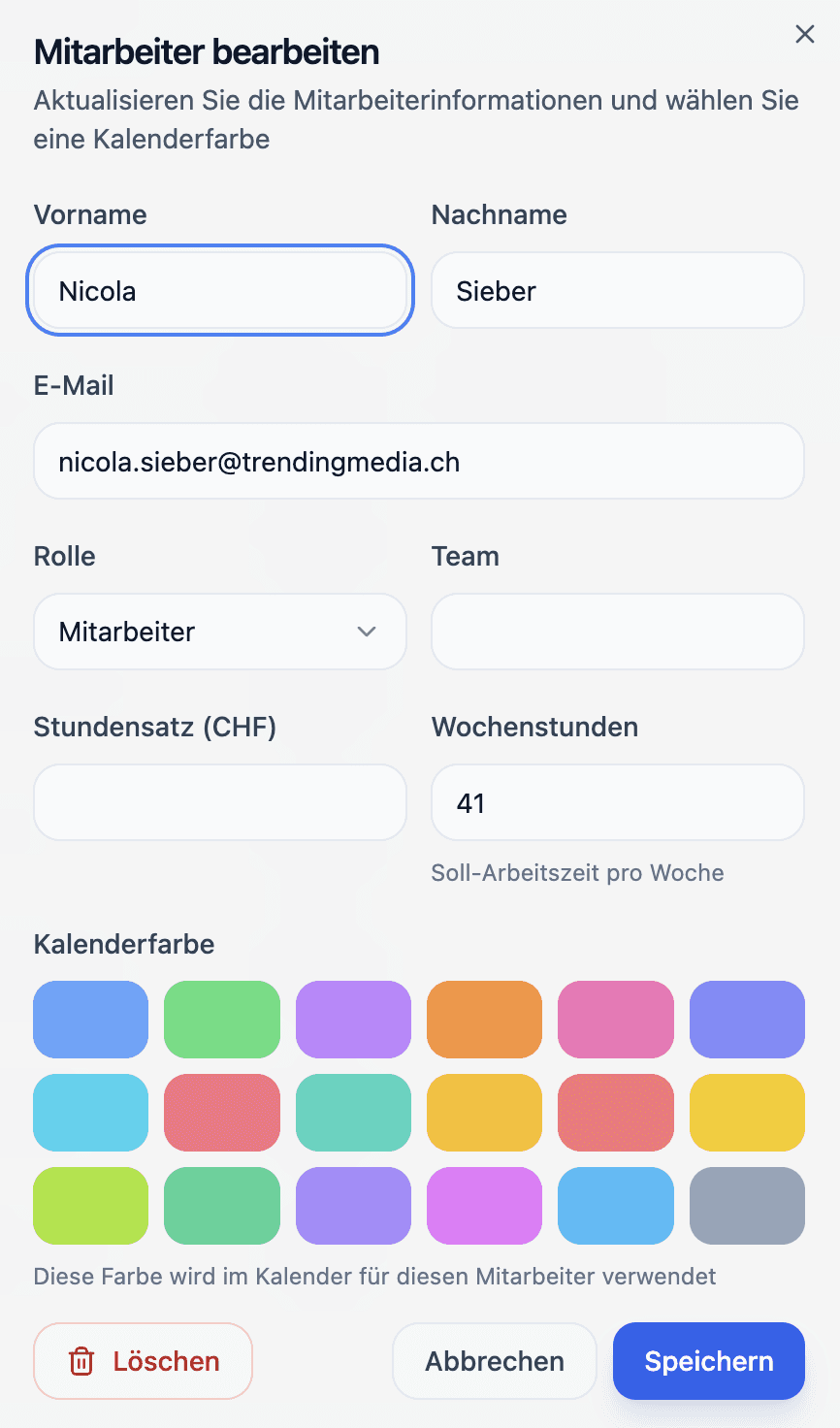Choose the gray calendar color
This screenshot has width=840, height=1428.
747,1206
